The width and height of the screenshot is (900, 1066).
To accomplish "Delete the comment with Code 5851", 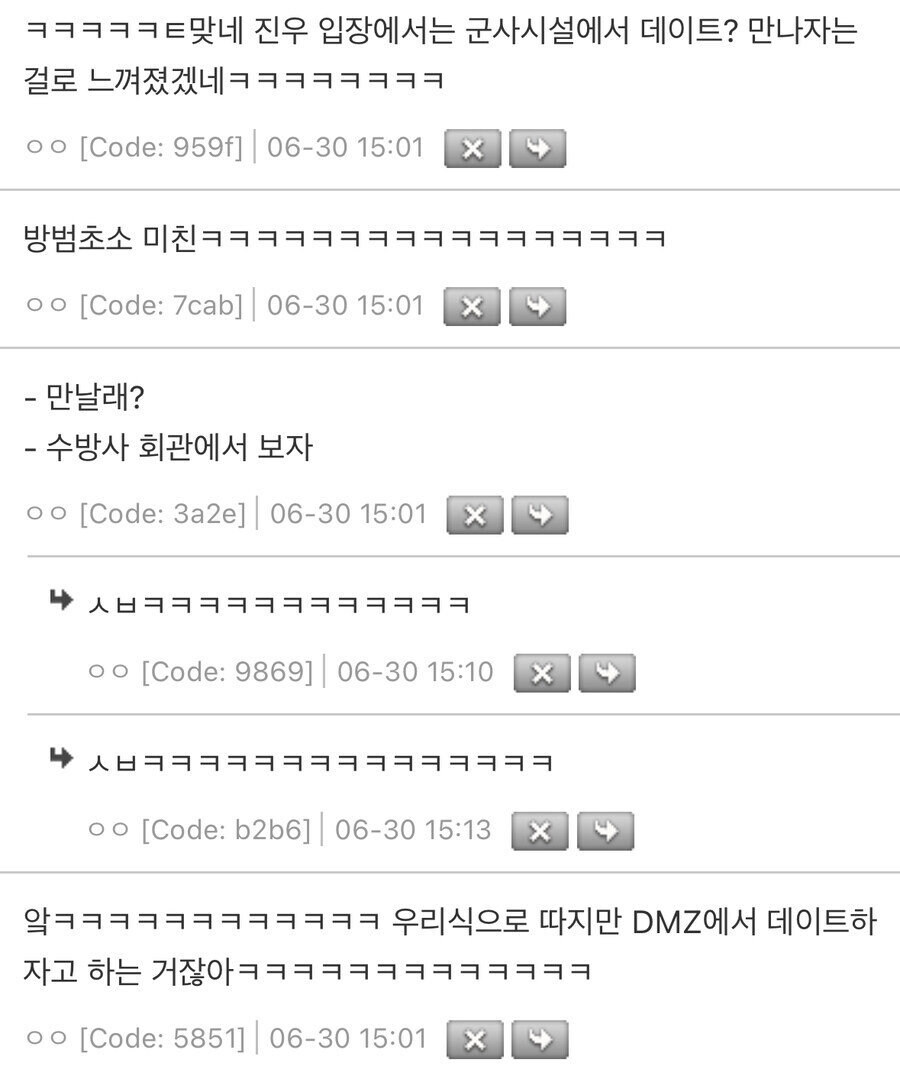I will click(475, 1039).
